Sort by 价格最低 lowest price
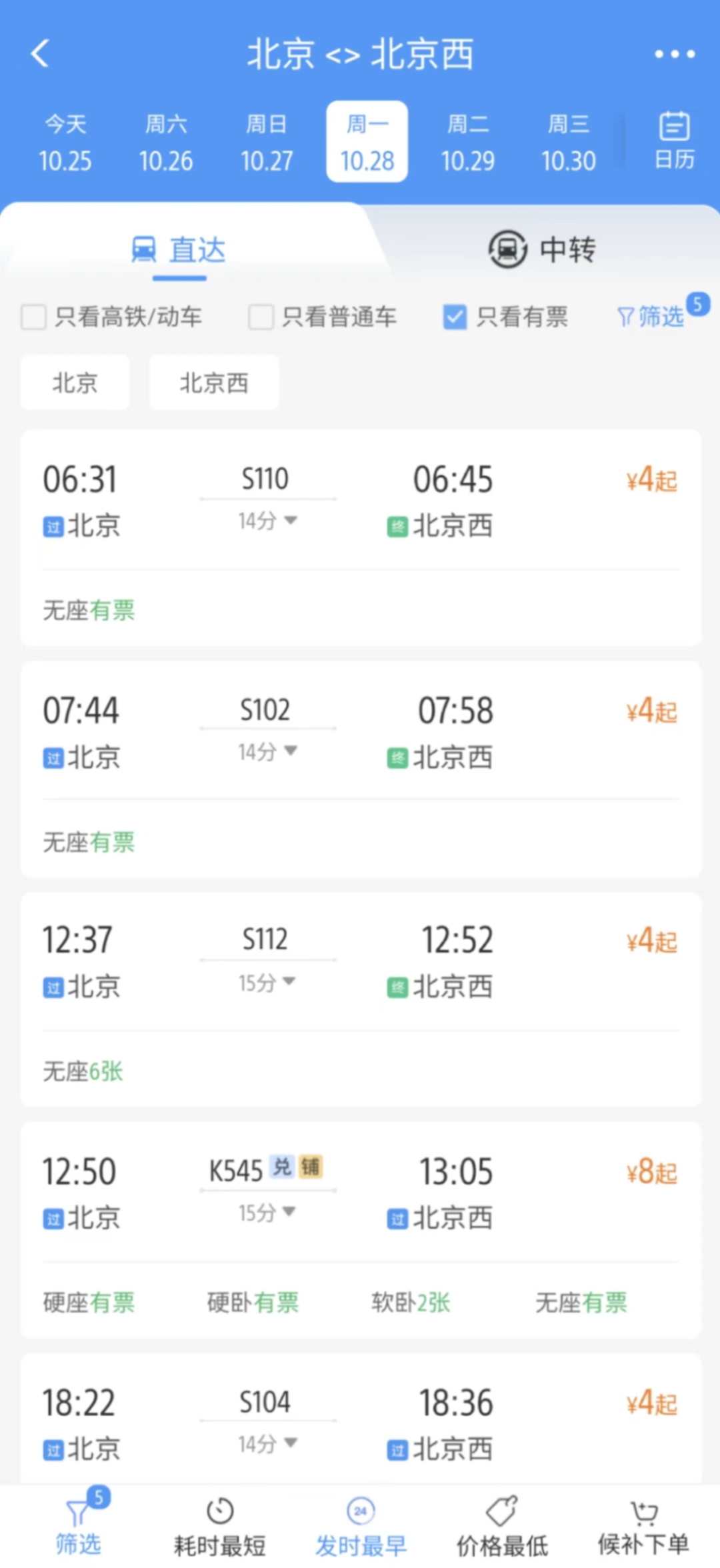 [x=502, y=1527]
